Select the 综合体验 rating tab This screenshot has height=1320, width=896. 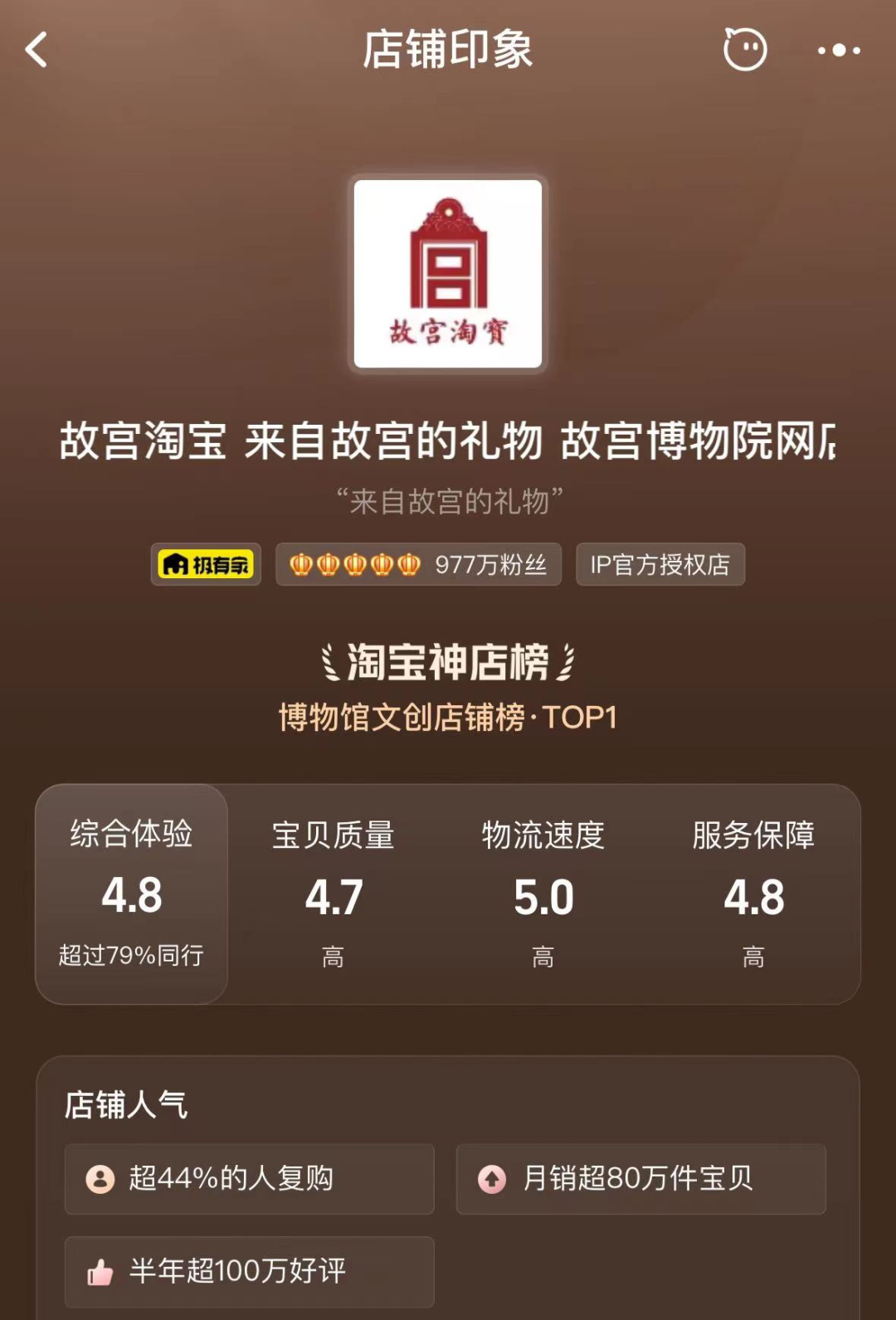[x=131, y=894]
